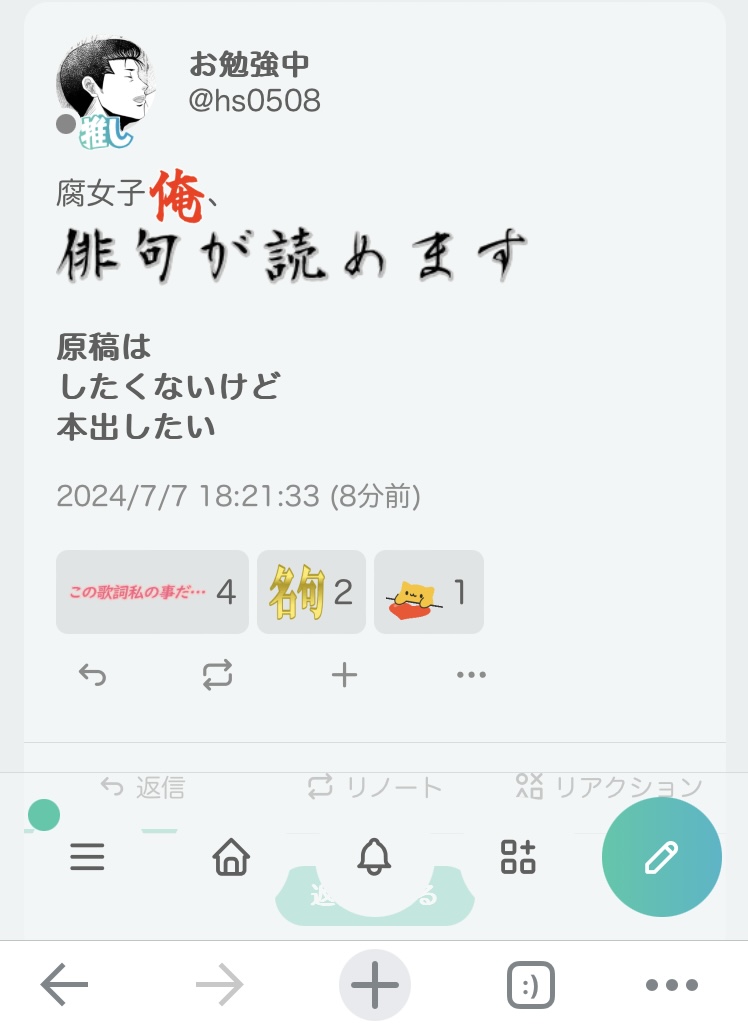Viewport: 748px width, 1029px height.
Task: Go to the home timeline
Action: click(x=231, y=857)
